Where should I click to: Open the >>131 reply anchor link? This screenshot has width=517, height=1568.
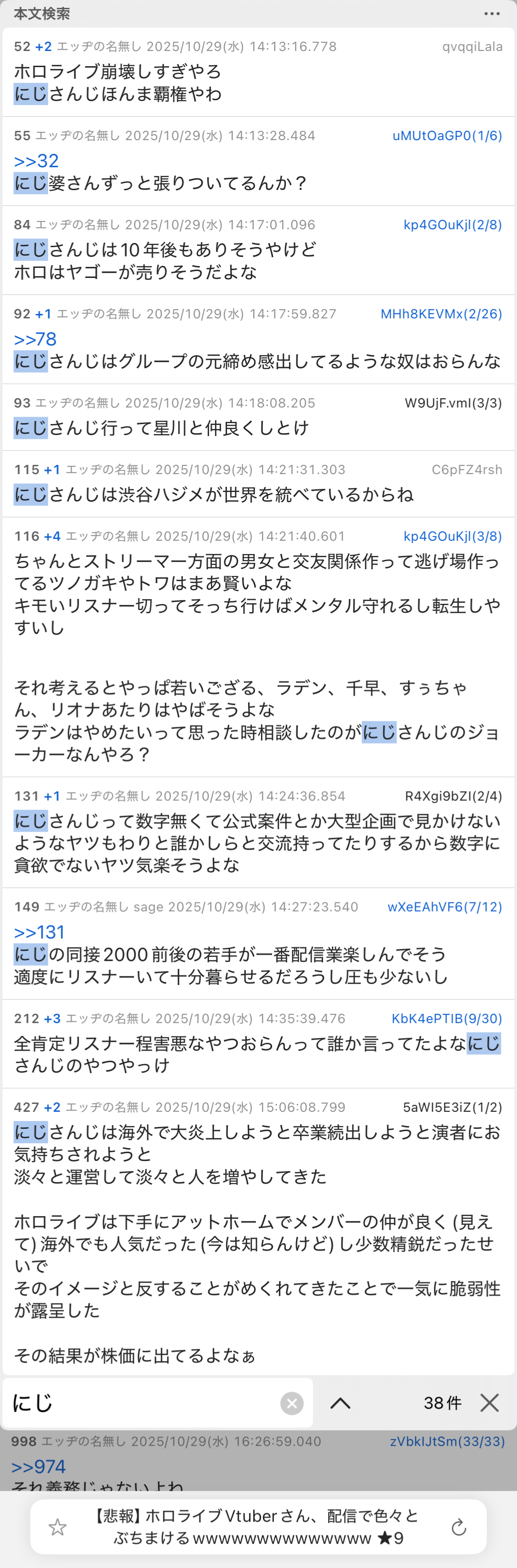pos(39,932)
